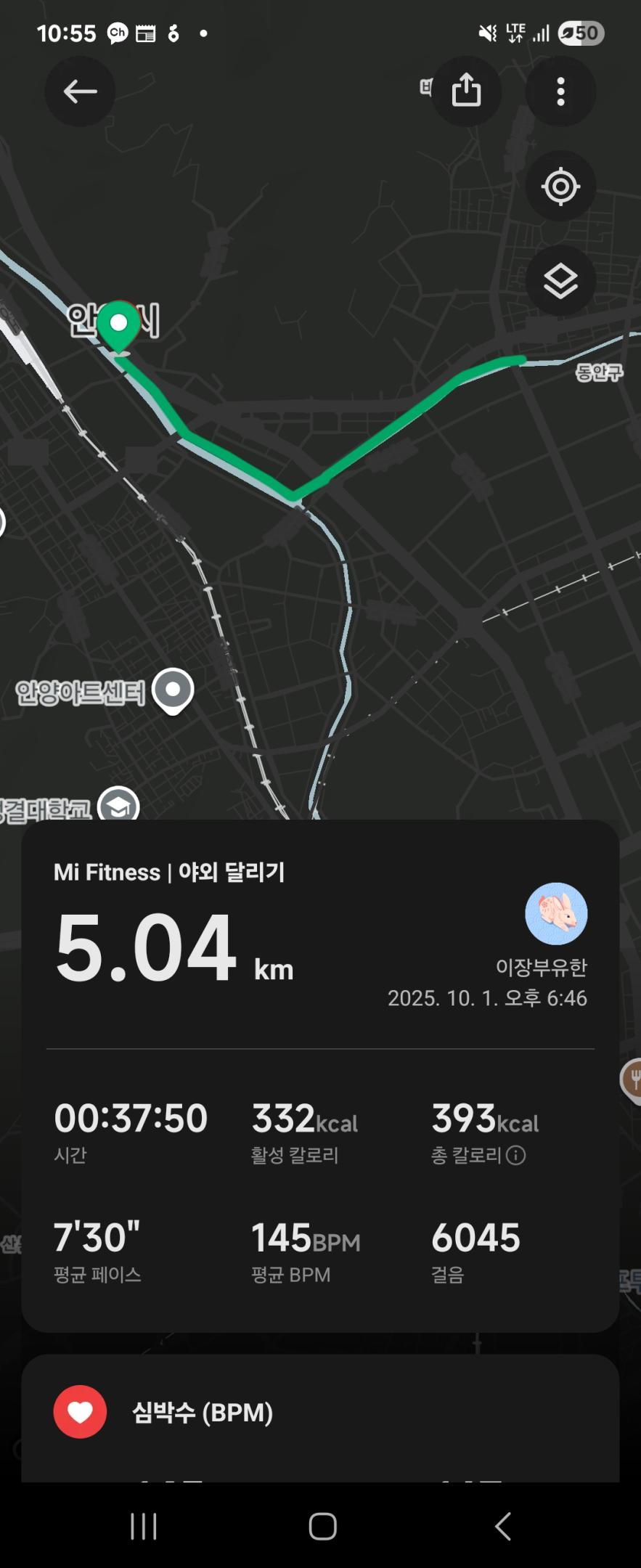The image size is (641, 1568).
Task: Open recent apps from navigation bar
Action: pyautogui.click(x=143, y=1526)
